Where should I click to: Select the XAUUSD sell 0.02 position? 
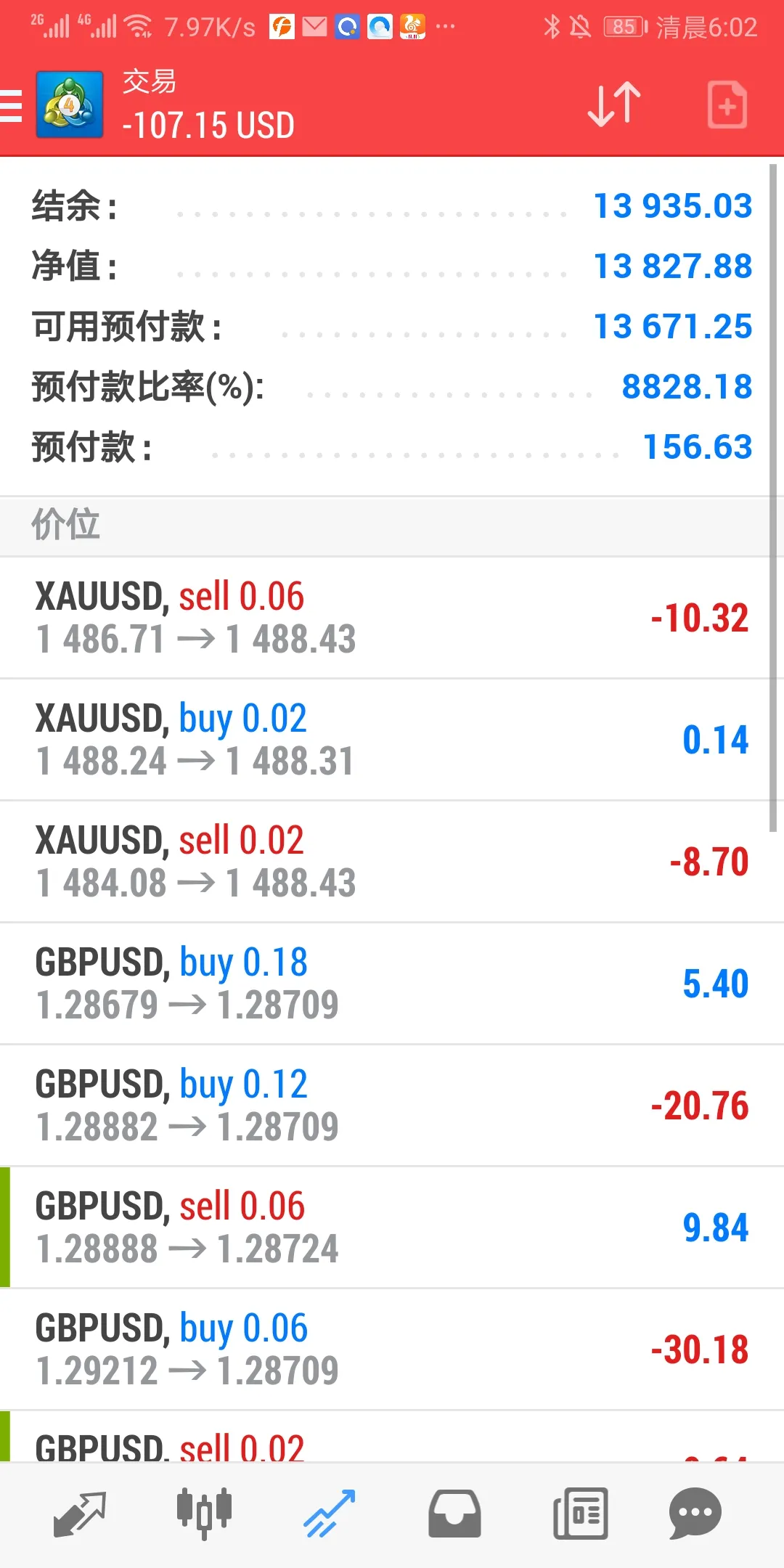(392, 862)
